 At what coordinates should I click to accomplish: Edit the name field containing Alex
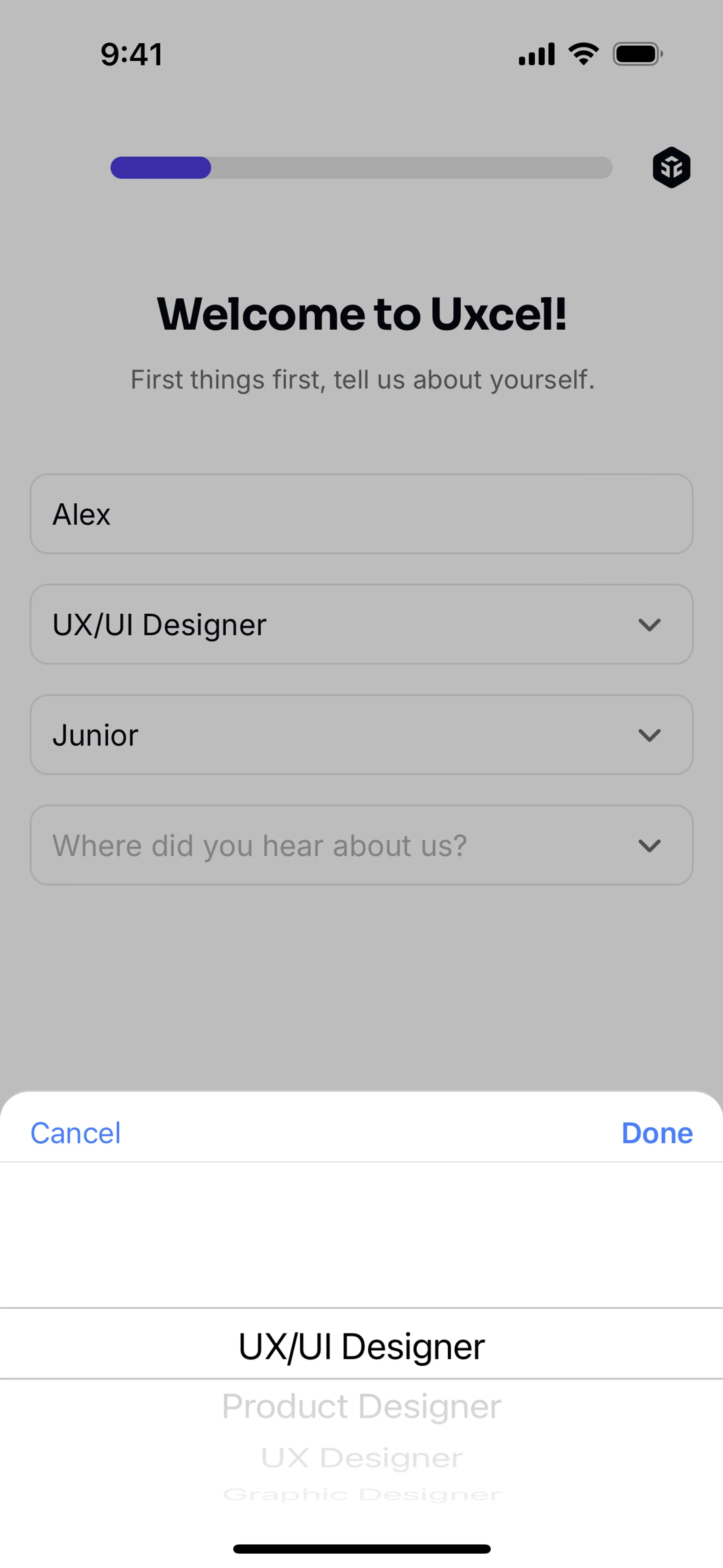tap(361, 514)
